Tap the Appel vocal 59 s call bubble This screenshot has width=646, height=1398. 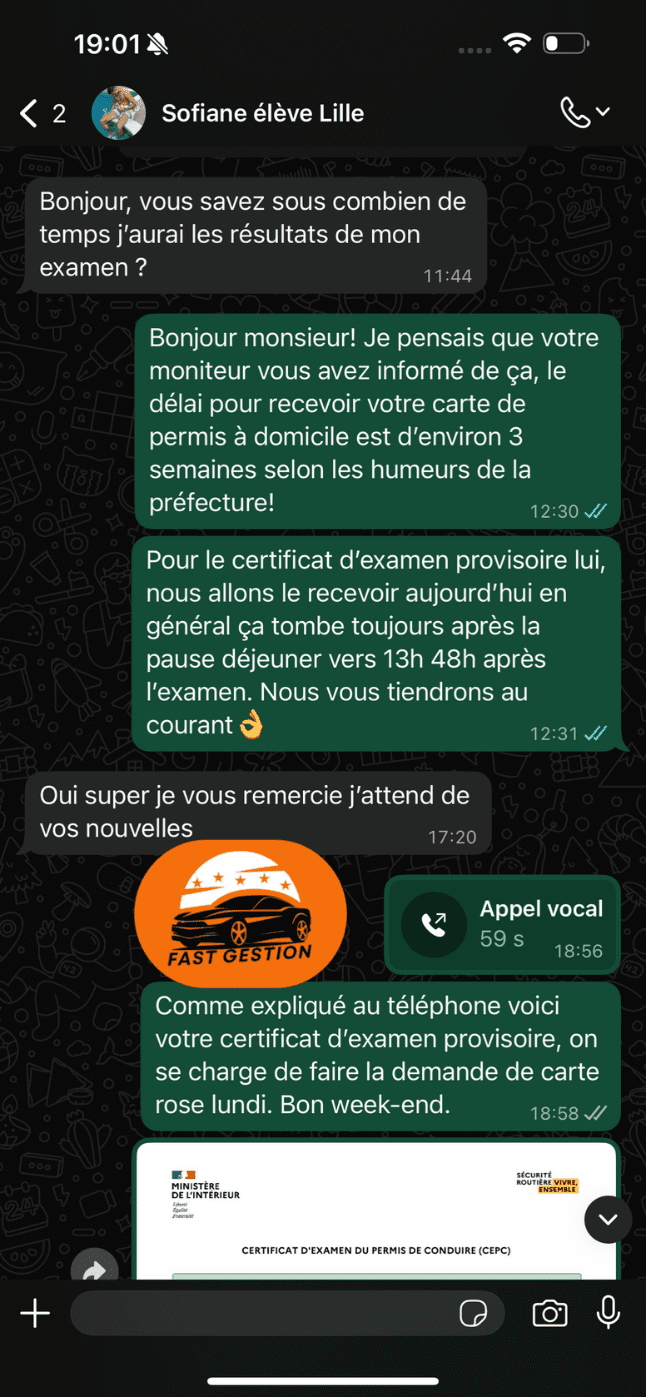click(x=502, y=924)
